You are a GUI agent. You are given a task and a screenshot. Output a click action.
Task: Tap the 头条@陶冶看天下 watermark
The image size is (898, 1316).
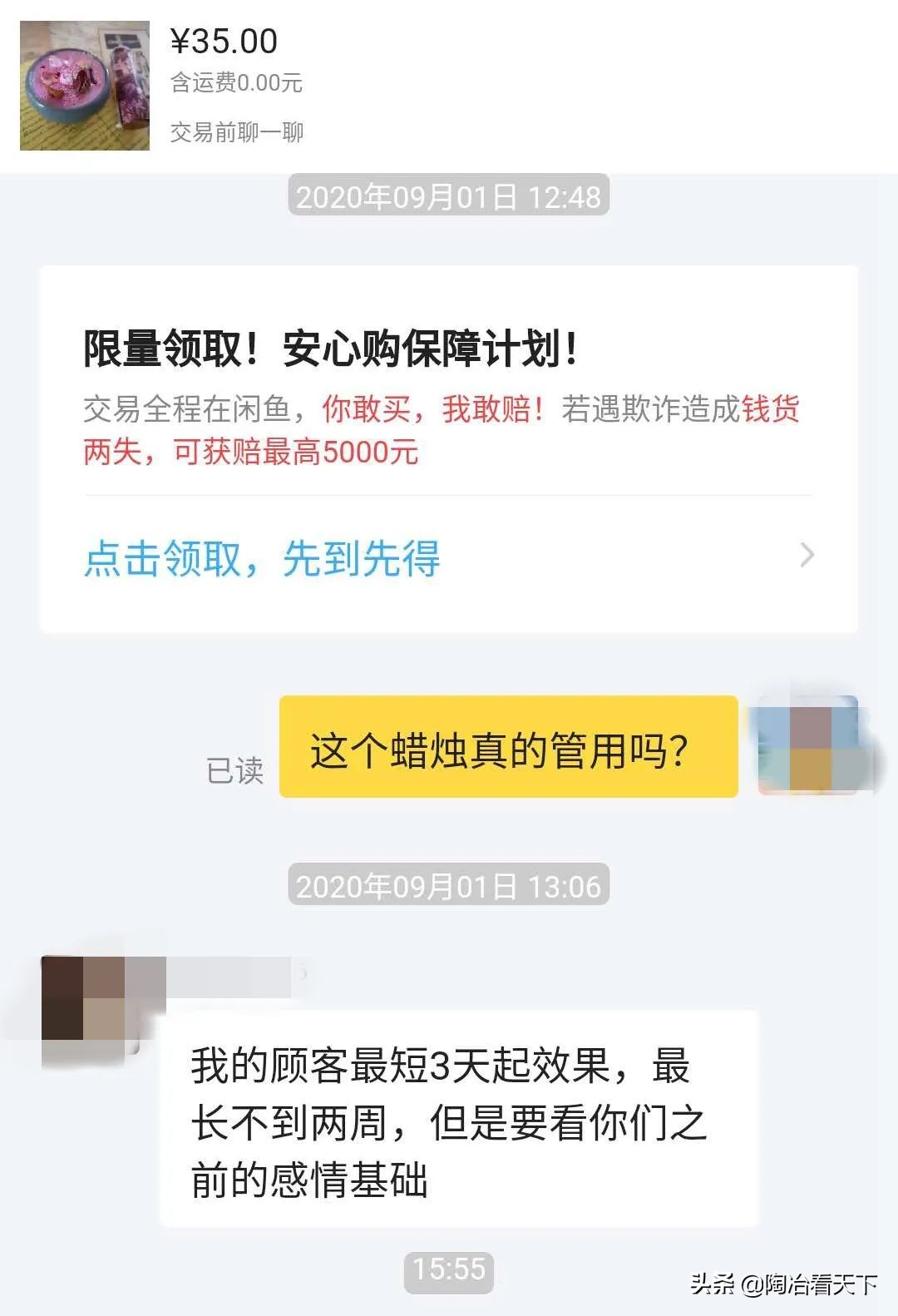tap(782, 1283)
